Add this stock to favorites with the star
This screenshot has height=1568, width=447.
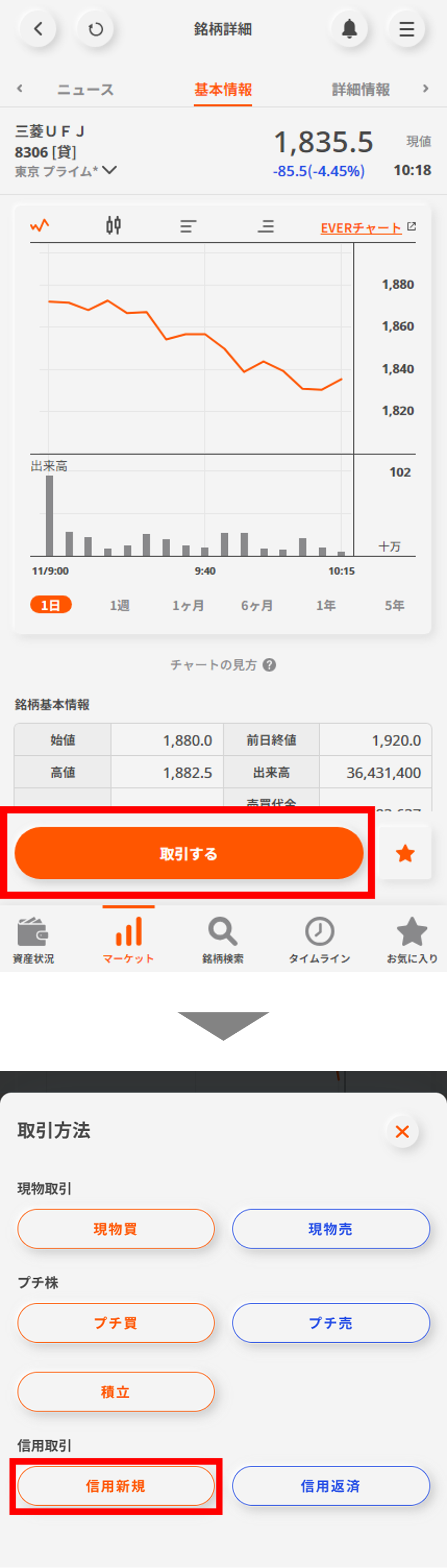tap(405, 853)
